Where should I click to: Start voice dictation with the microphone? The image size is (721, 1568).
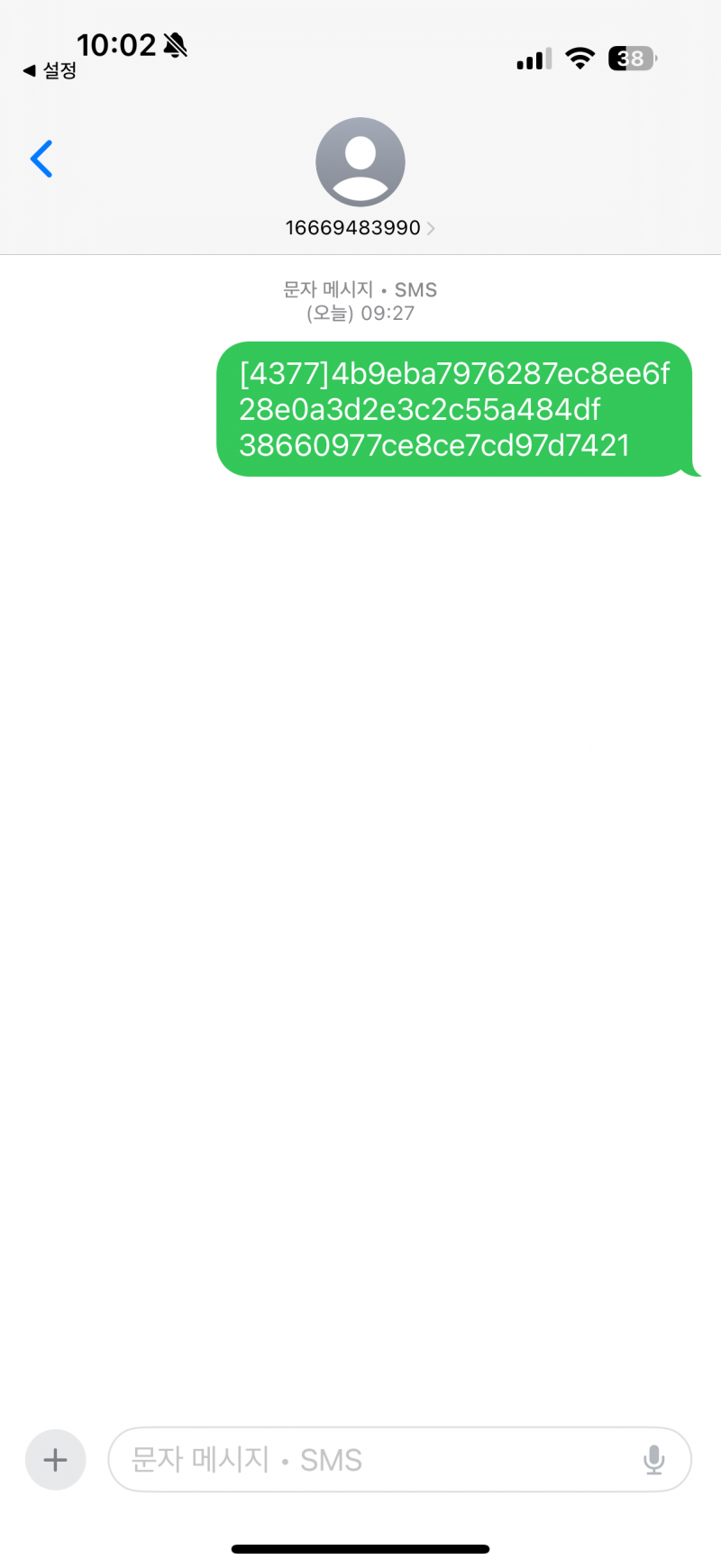coord(654,1459)
